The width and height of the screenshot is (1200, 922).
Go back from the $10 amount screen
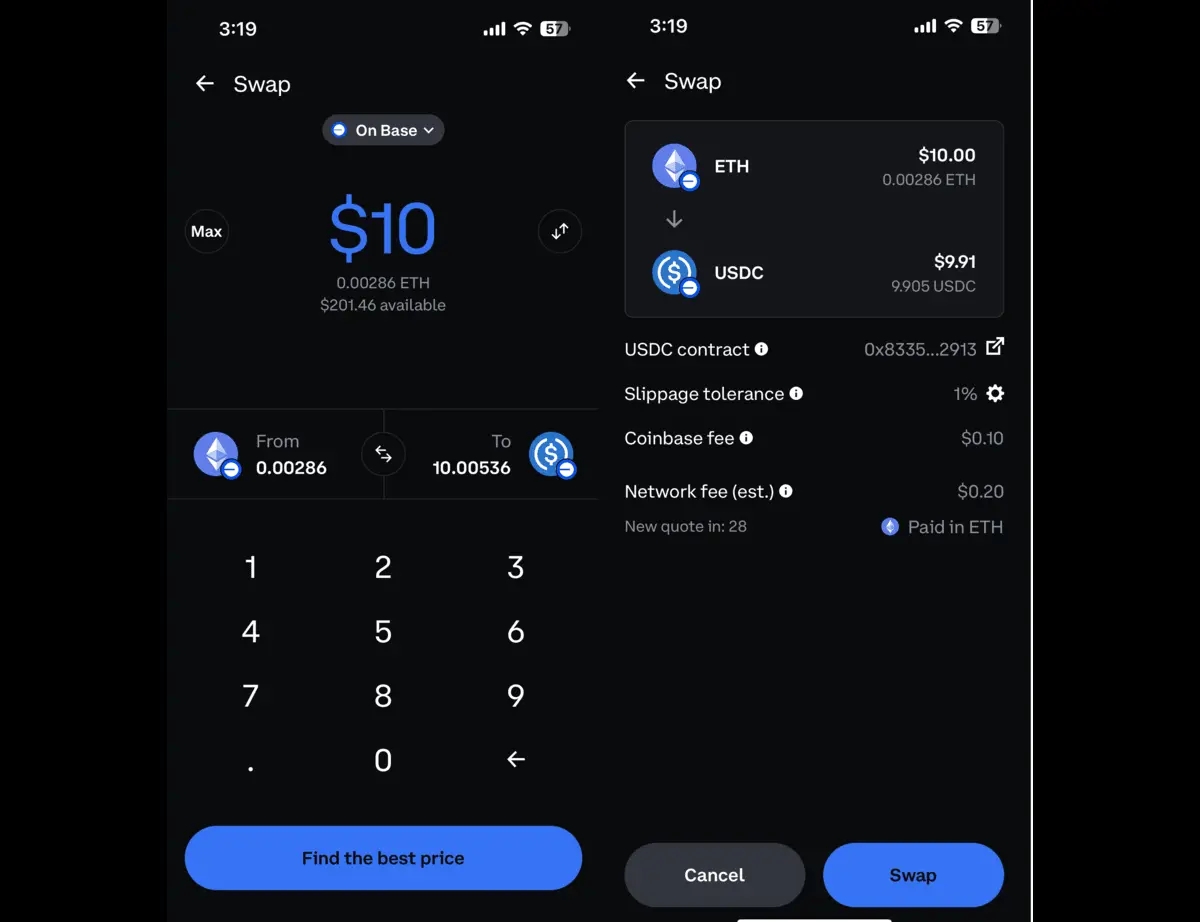[x=205, y=84]
